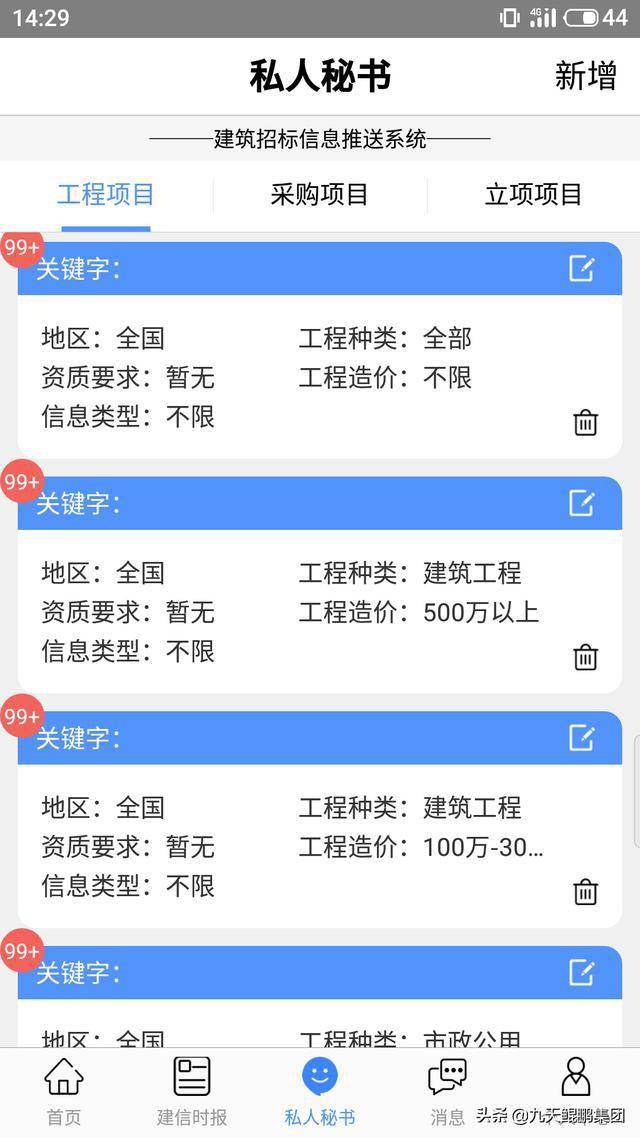Viewport: 640px width, 1138px height.
Task: Select the 工程项目 tab
Action: point(106,194)
